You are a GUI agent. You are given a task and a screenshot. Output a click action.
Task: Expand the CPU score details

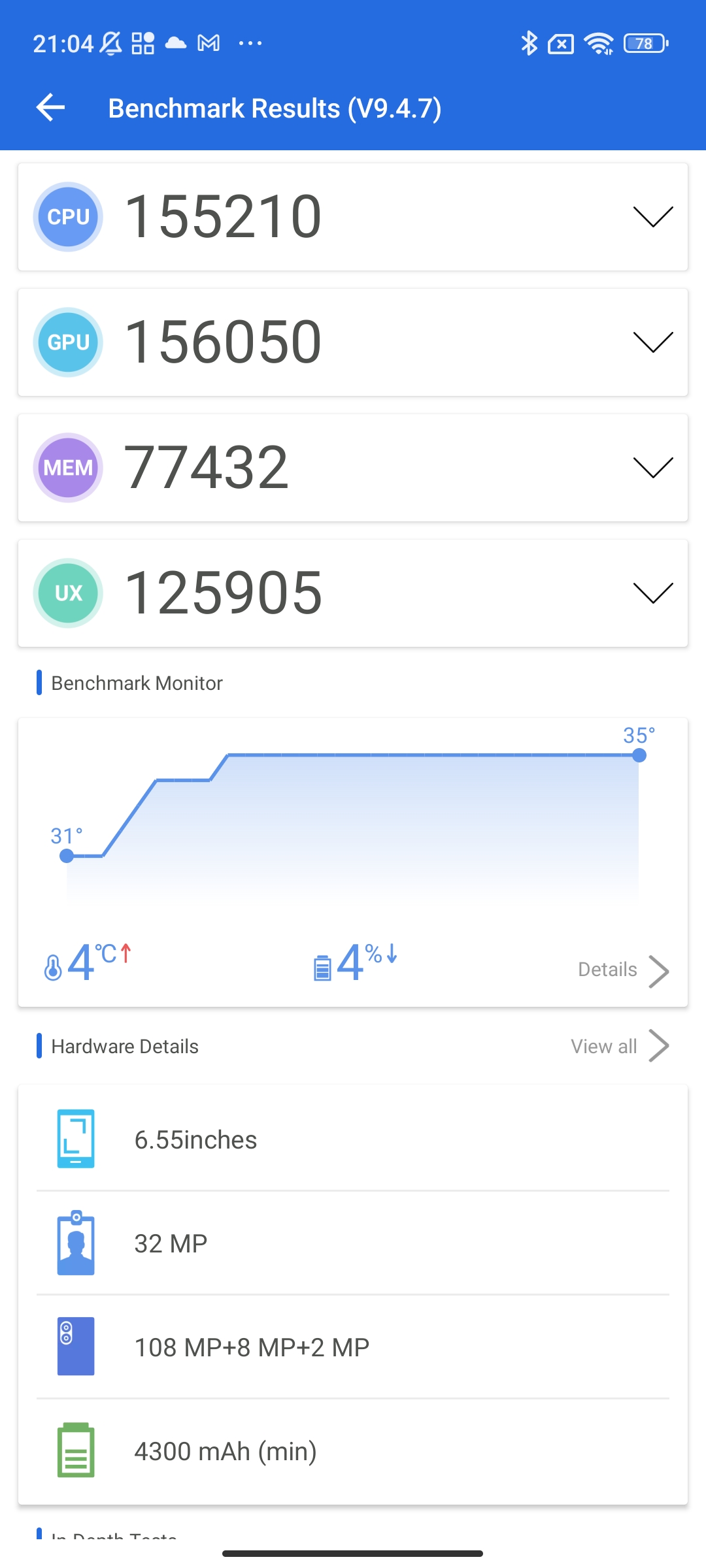652,216
